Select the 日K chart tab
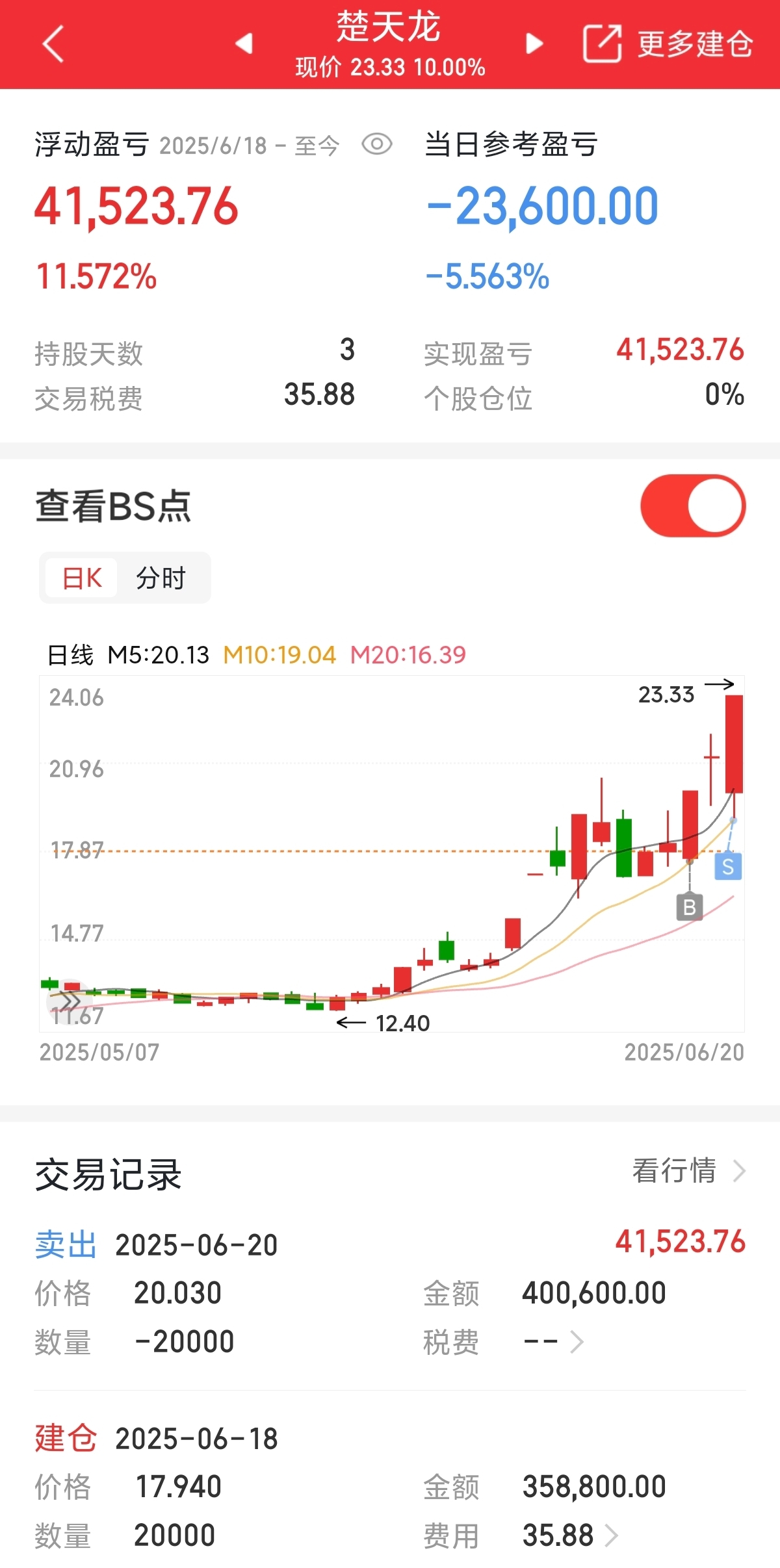 point(82,578)
